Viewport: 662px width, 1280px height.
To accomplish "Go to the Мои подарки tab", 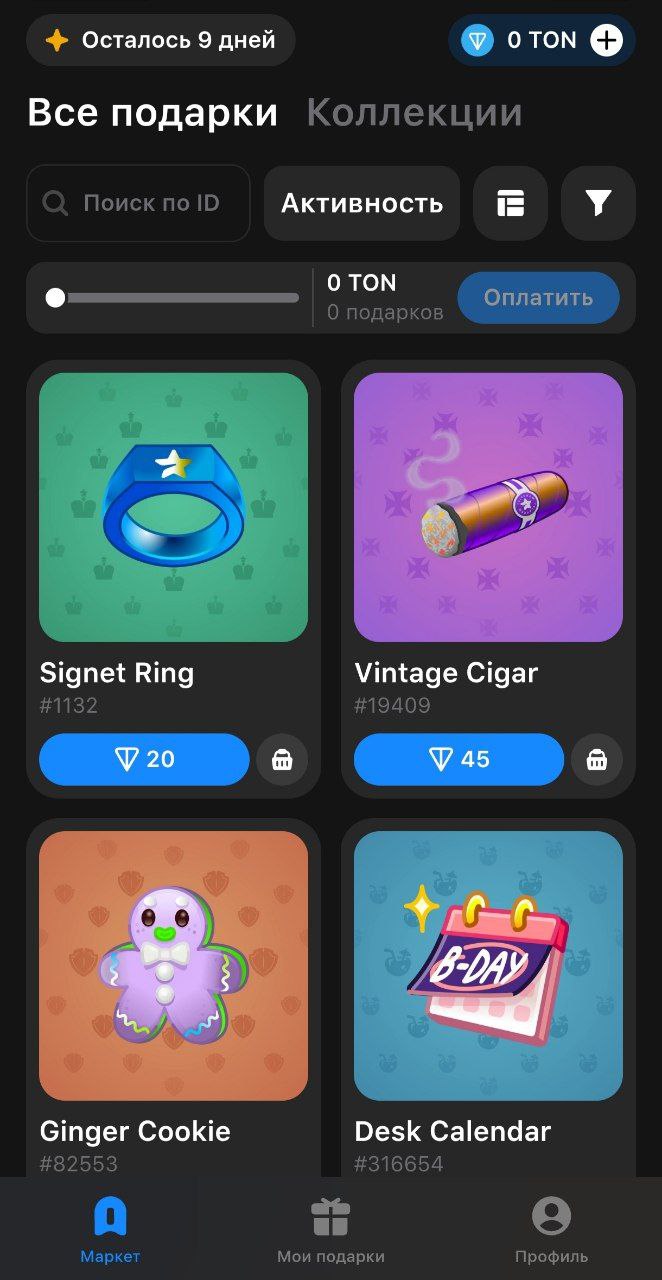I will click(x=330, y=1230).
